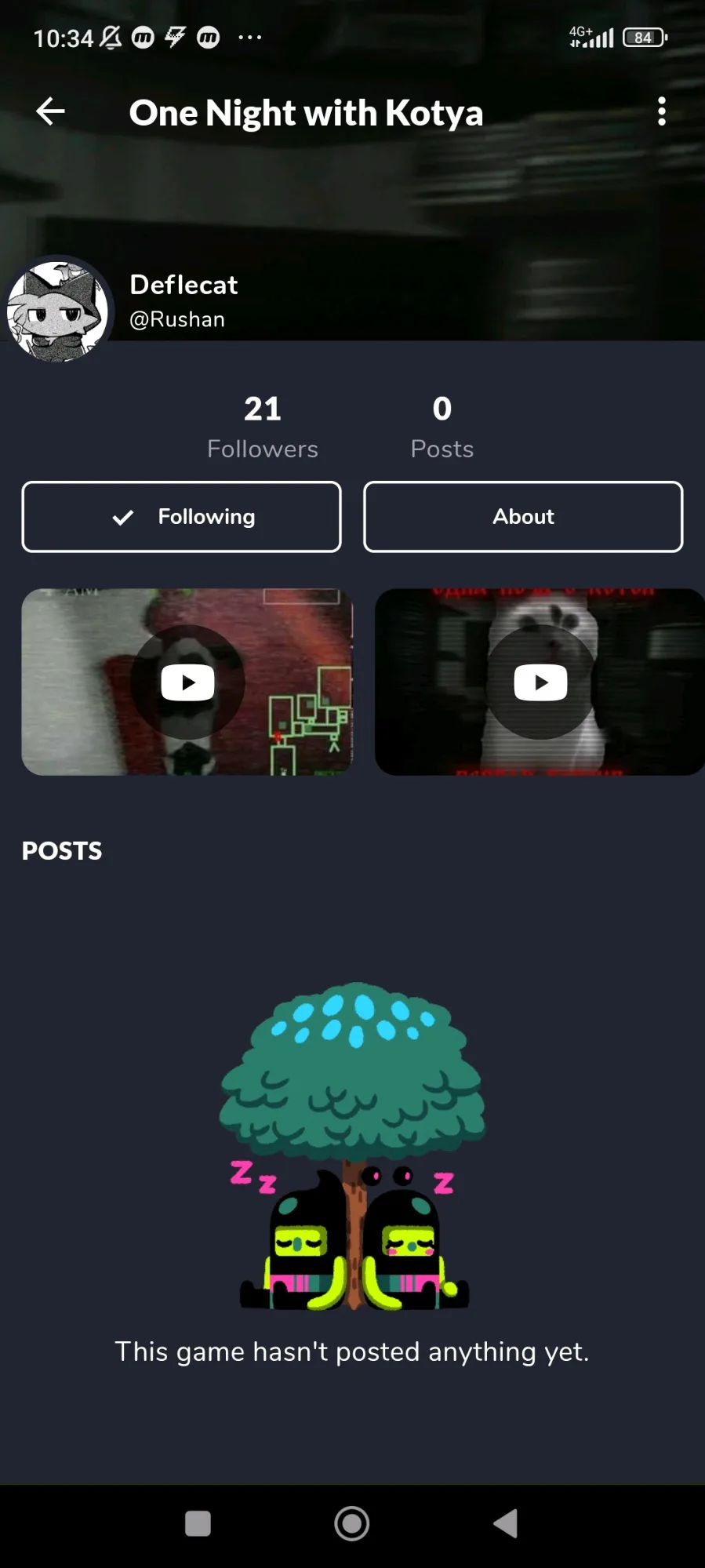Open recent apps from the navigation bar
The image size is (705, 1568).
click(198, 1523)
